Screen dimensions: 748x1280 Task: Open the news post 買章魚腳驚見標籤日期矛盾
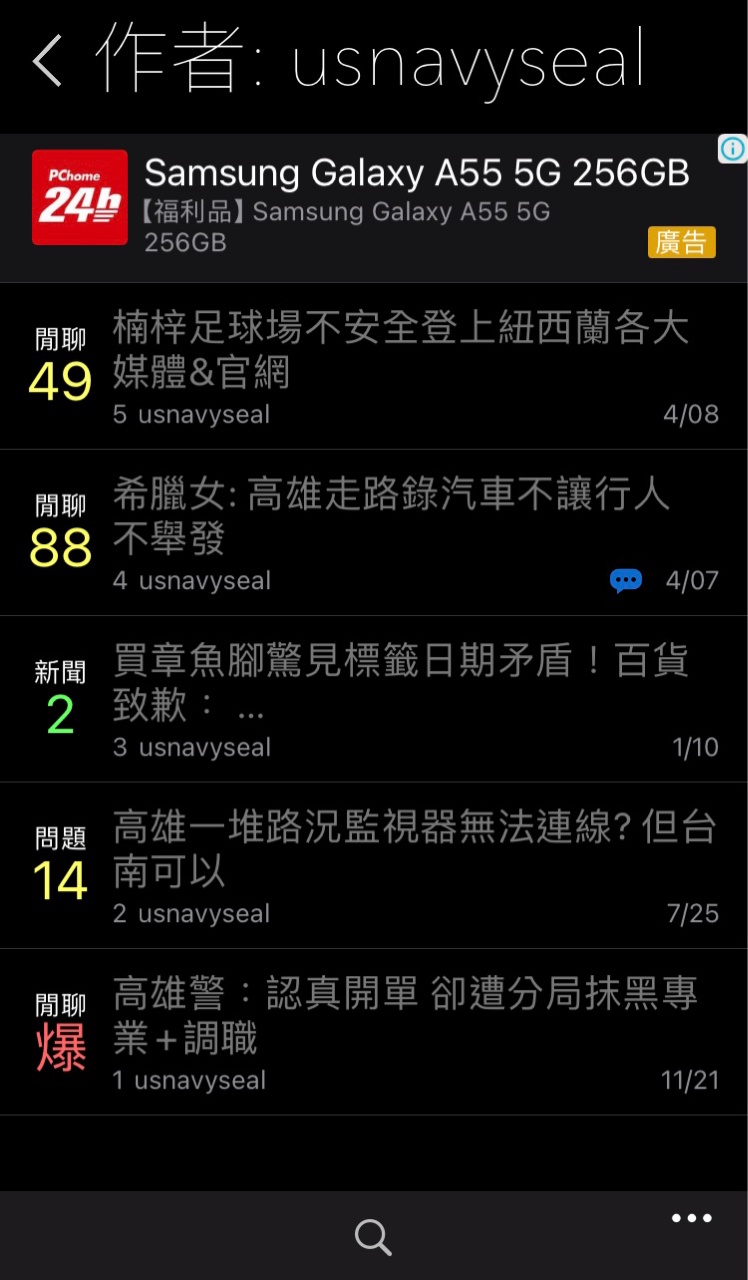(400, 683)
